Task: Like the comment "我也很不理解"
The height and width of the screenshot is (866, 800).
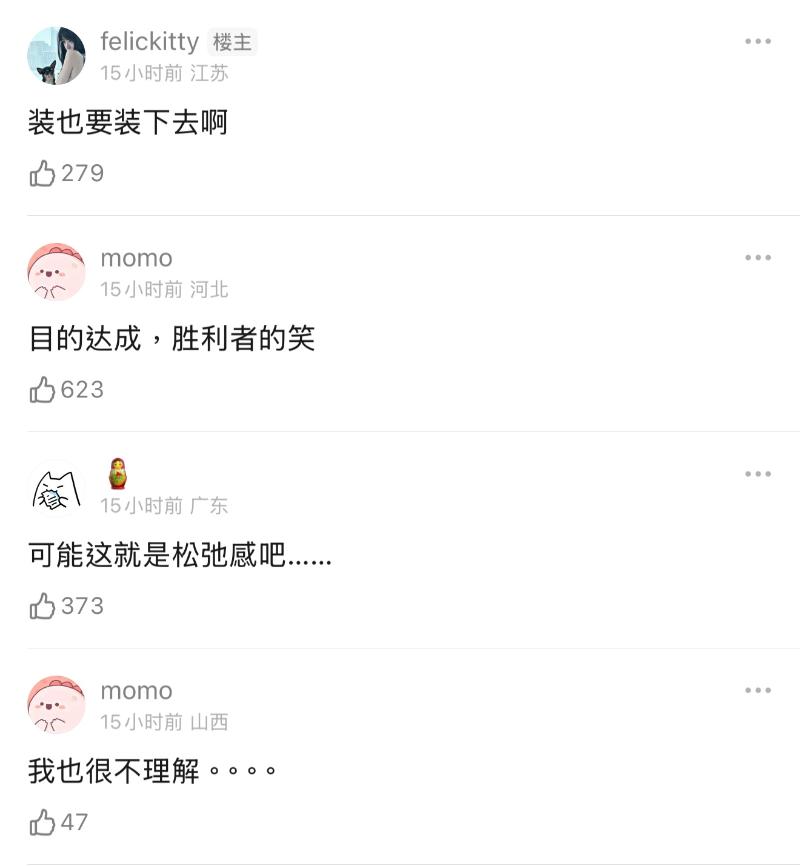Action: (42, 823)
